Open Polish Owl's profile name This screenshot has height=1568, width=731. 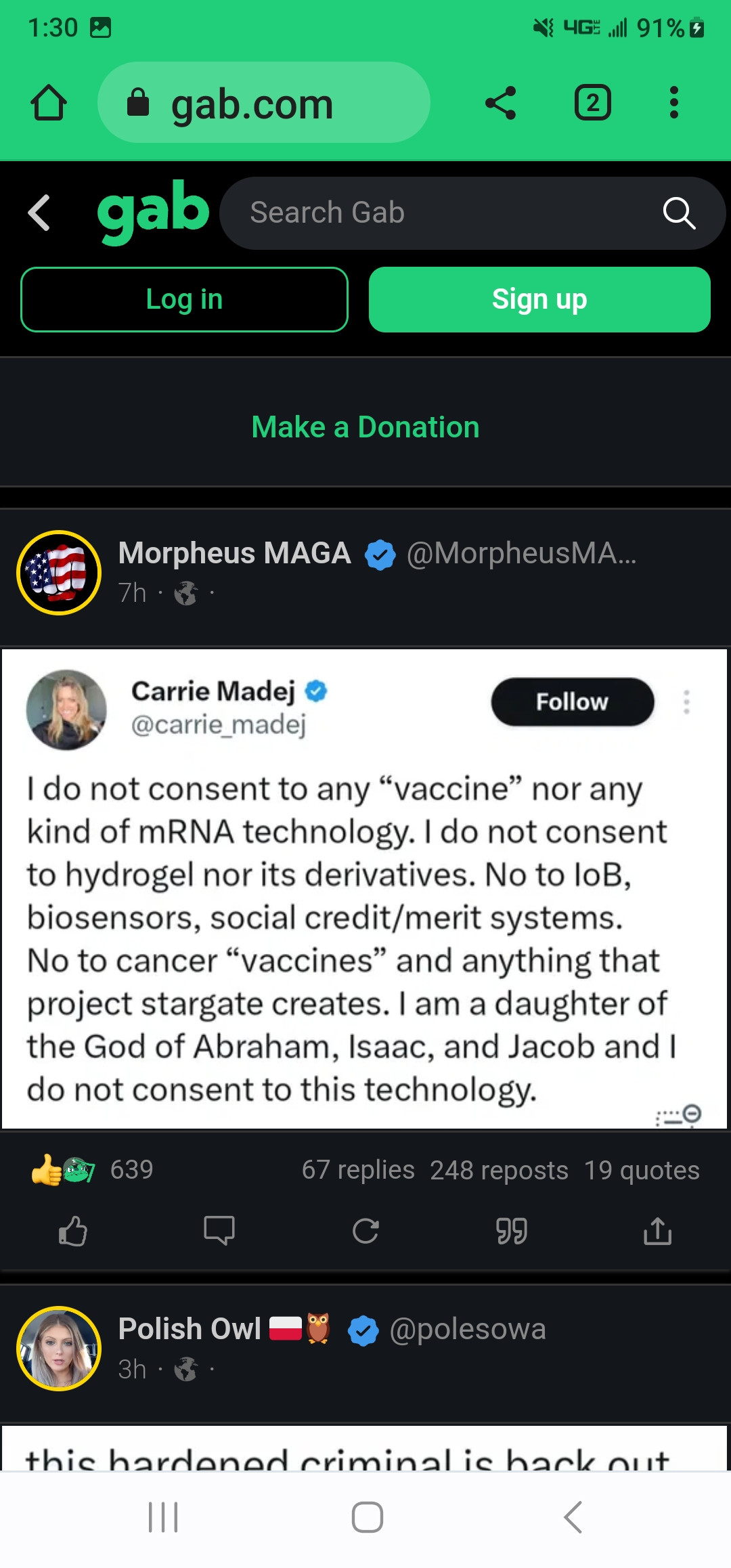[190, 1328]
